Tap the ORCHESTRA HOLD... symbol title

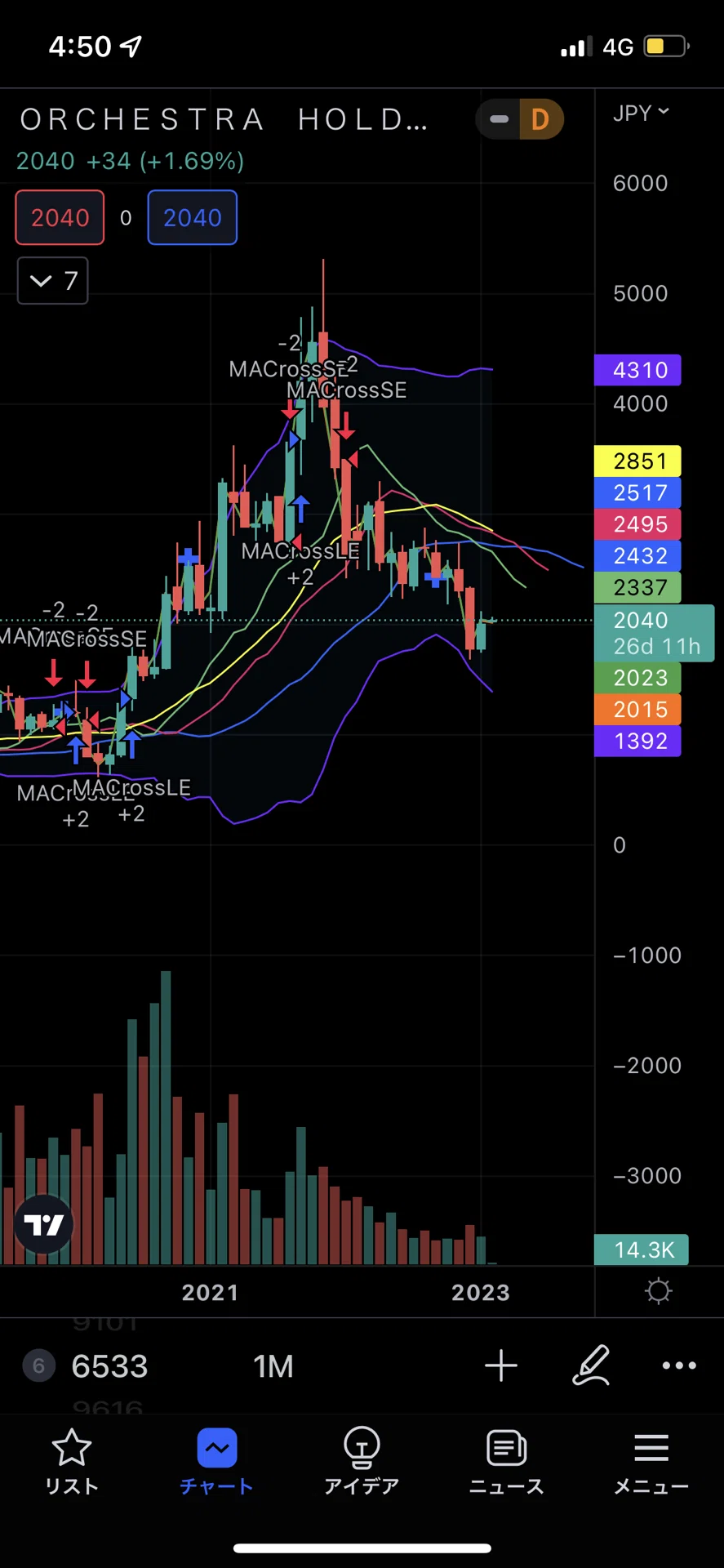click(224, 119)
